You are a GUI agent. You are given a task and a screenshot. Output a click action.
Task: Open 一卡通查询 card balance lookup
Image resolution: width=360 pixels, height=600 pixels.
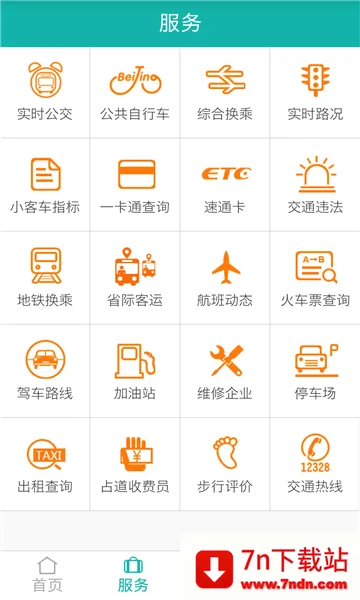point(135,185)
